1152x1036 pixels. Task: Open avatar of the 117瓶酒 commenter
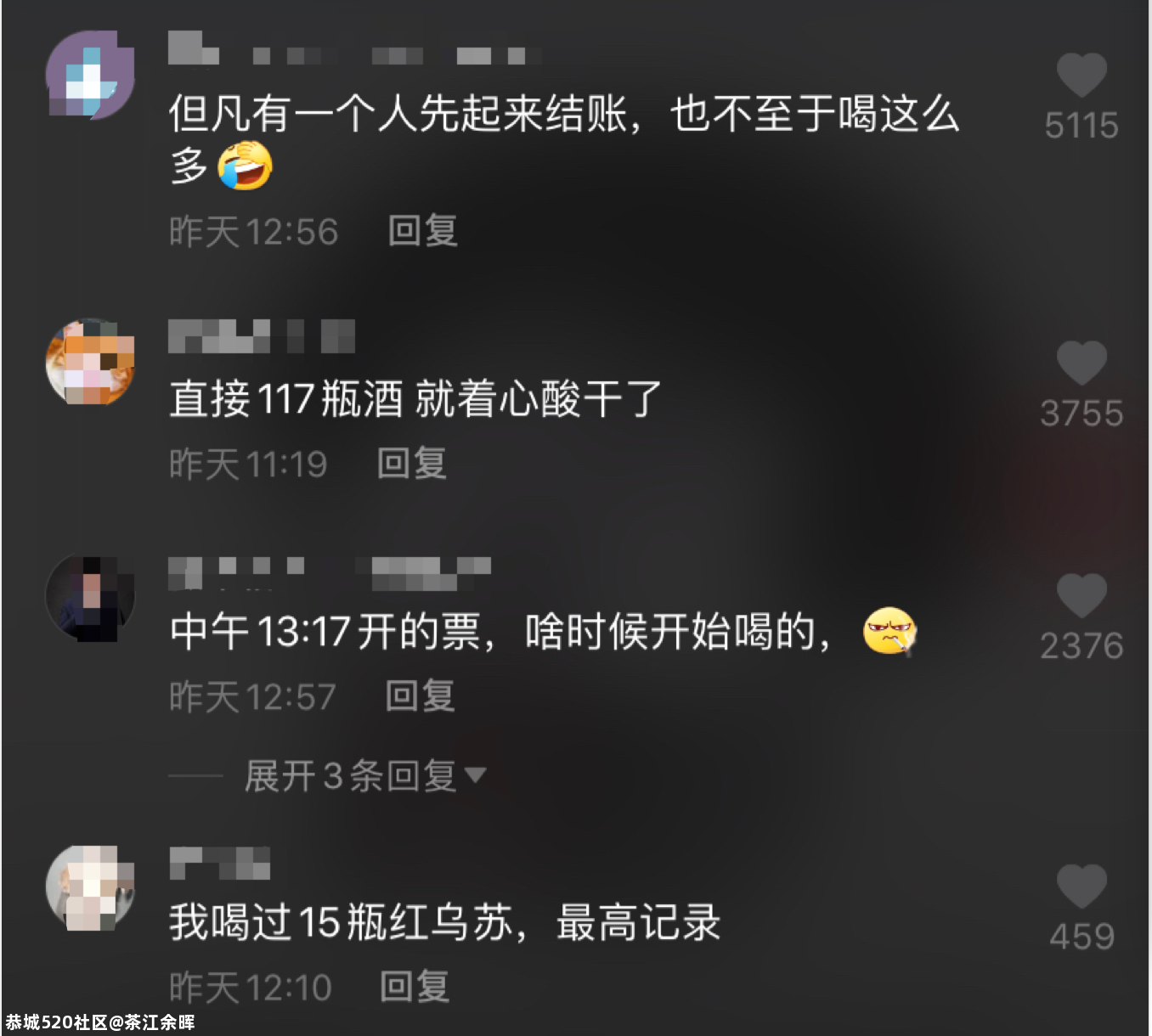coord(90,363)
